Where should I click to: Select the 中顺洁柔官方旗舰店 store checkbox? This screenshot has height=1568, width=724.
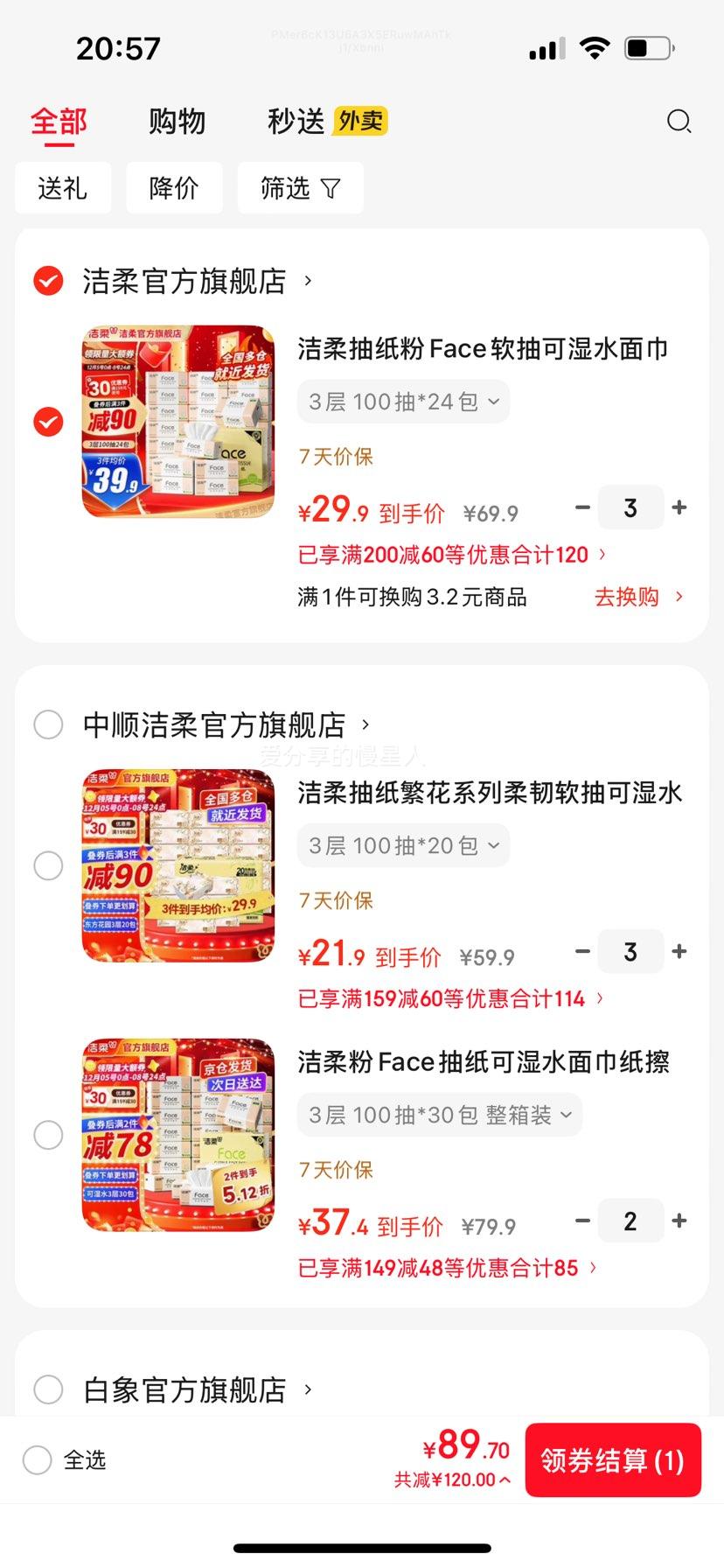pos(48,724)
